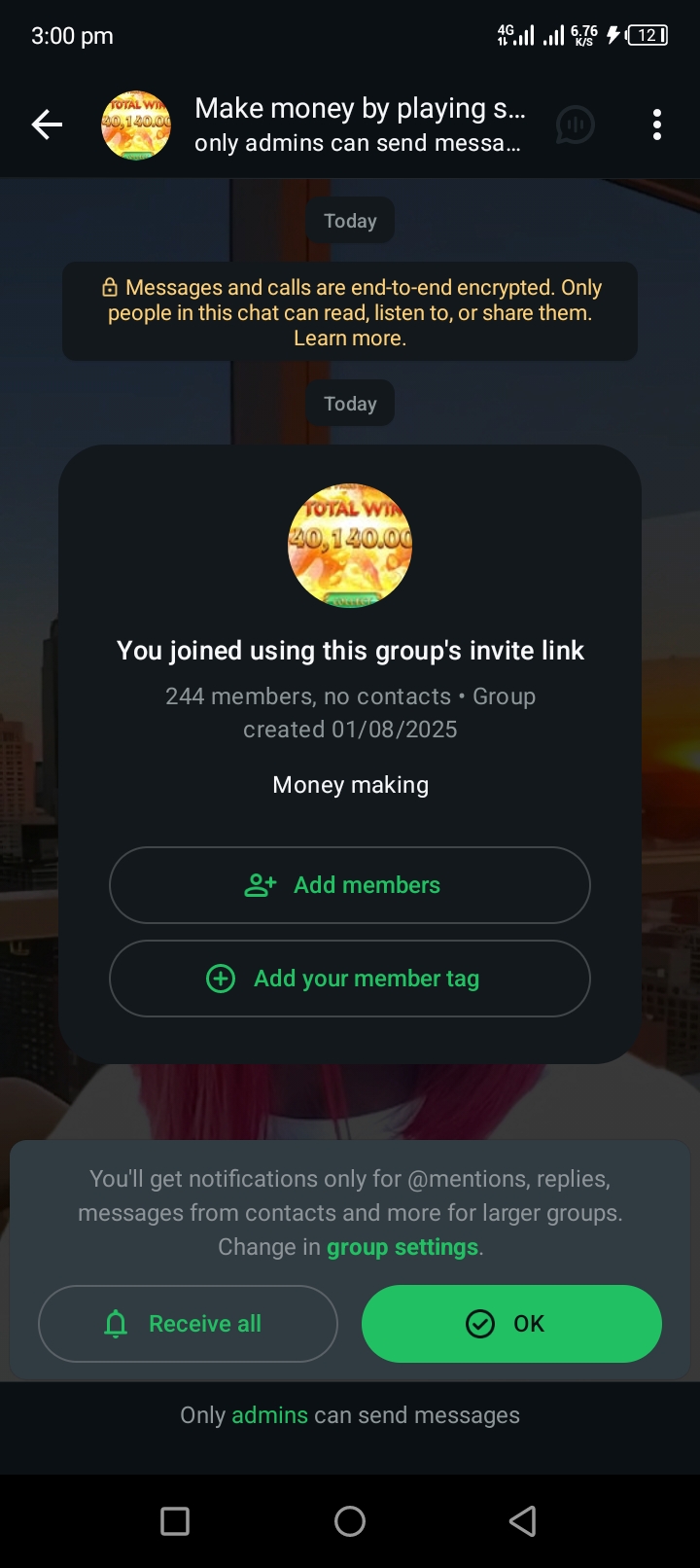Open the group settings link
The width and height of the screenshot is (700, 1568).
402,1247
